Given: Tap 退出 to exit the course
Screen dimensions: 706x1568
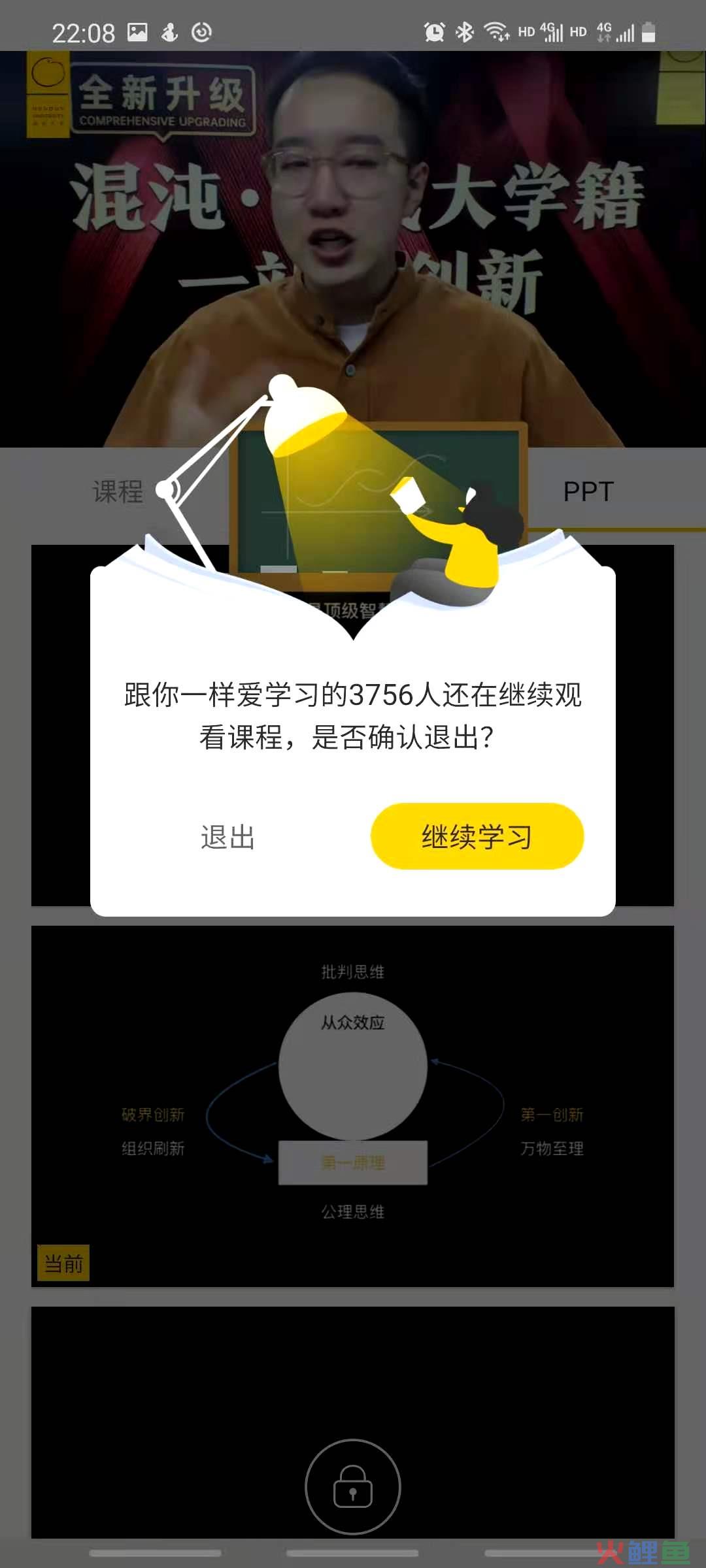Looking at the screenshot, I should click(227, 837).
